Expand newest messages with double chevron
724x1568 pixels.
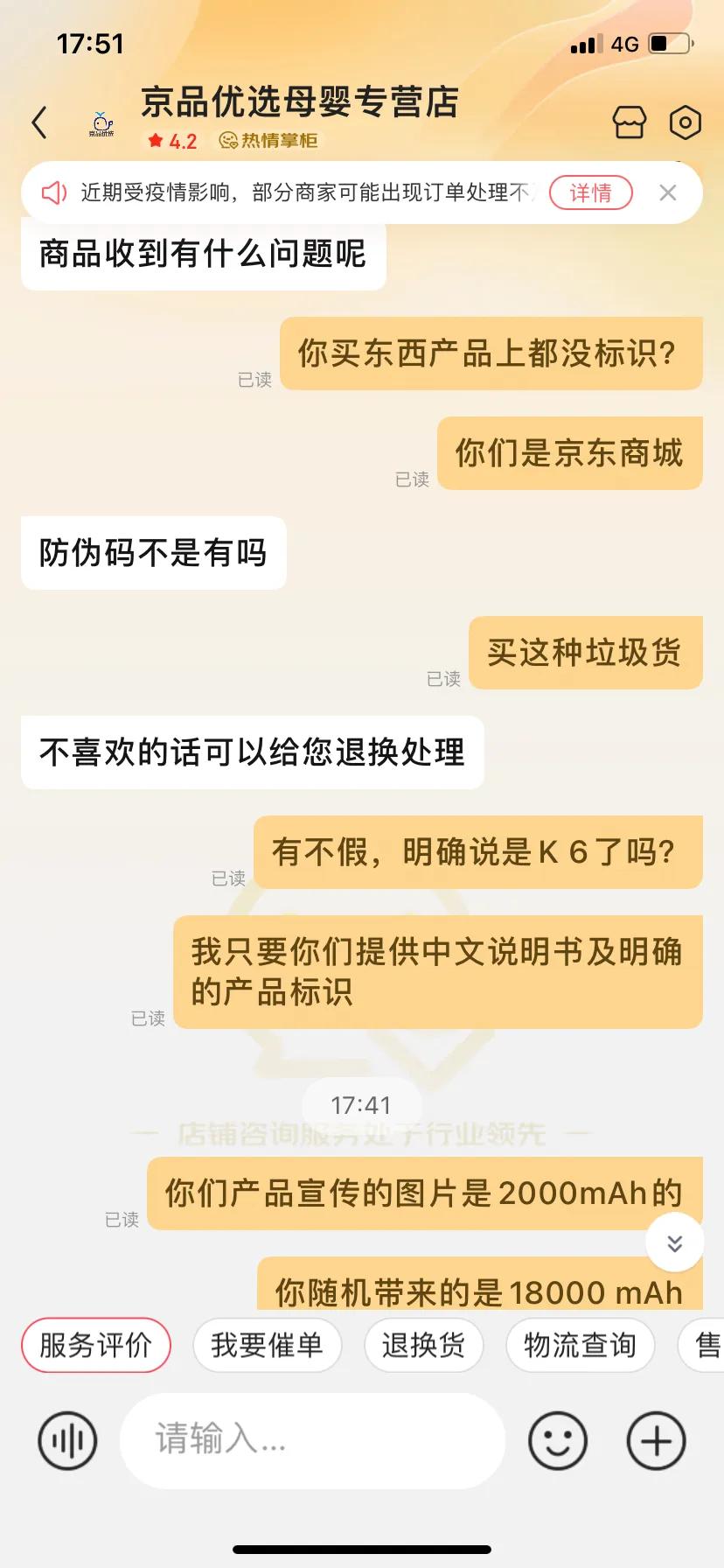tap(674, 1242)
